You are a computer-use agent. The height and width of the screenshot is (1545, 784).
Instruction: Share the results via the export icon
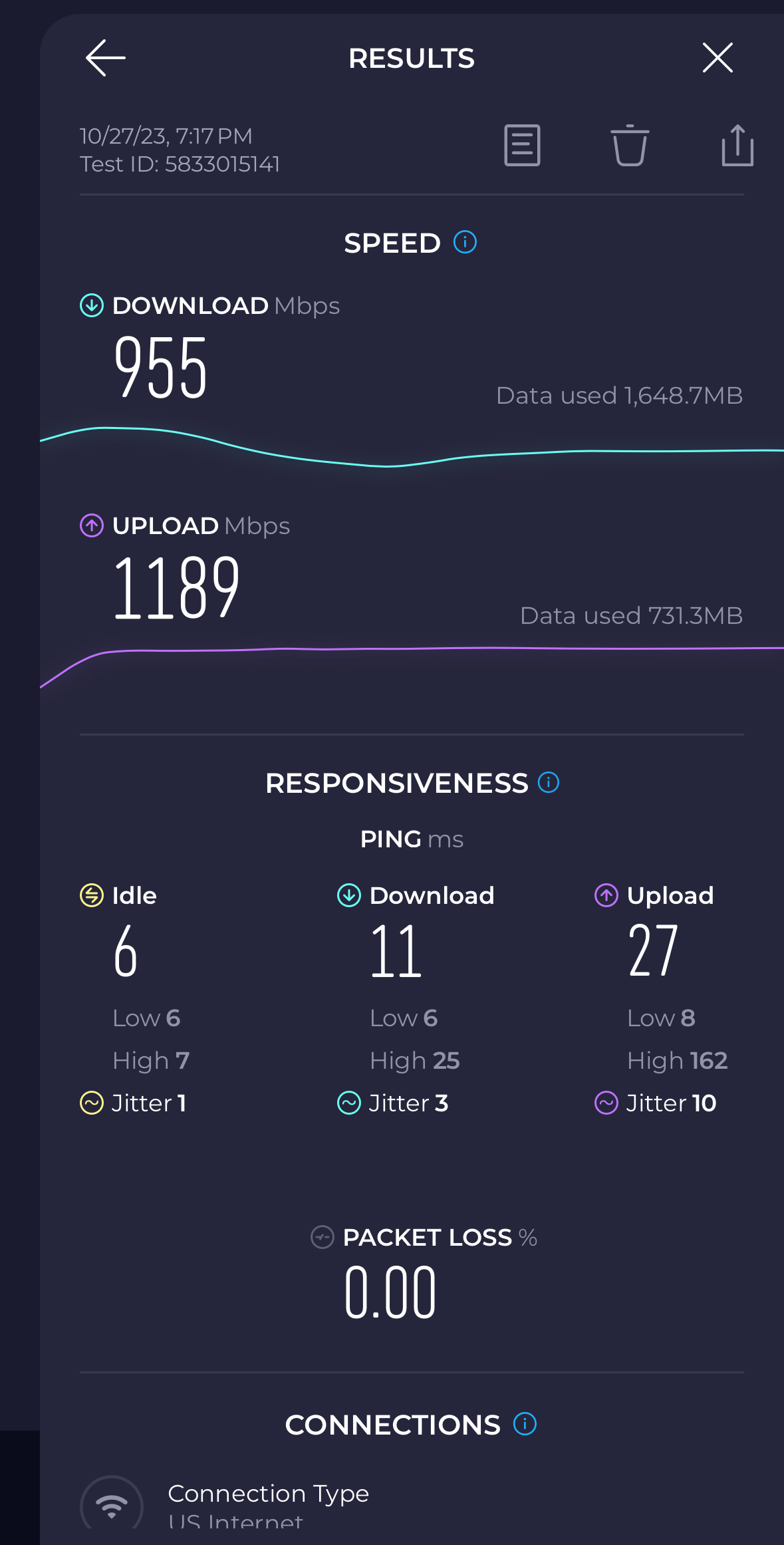(x=737, y=146)
